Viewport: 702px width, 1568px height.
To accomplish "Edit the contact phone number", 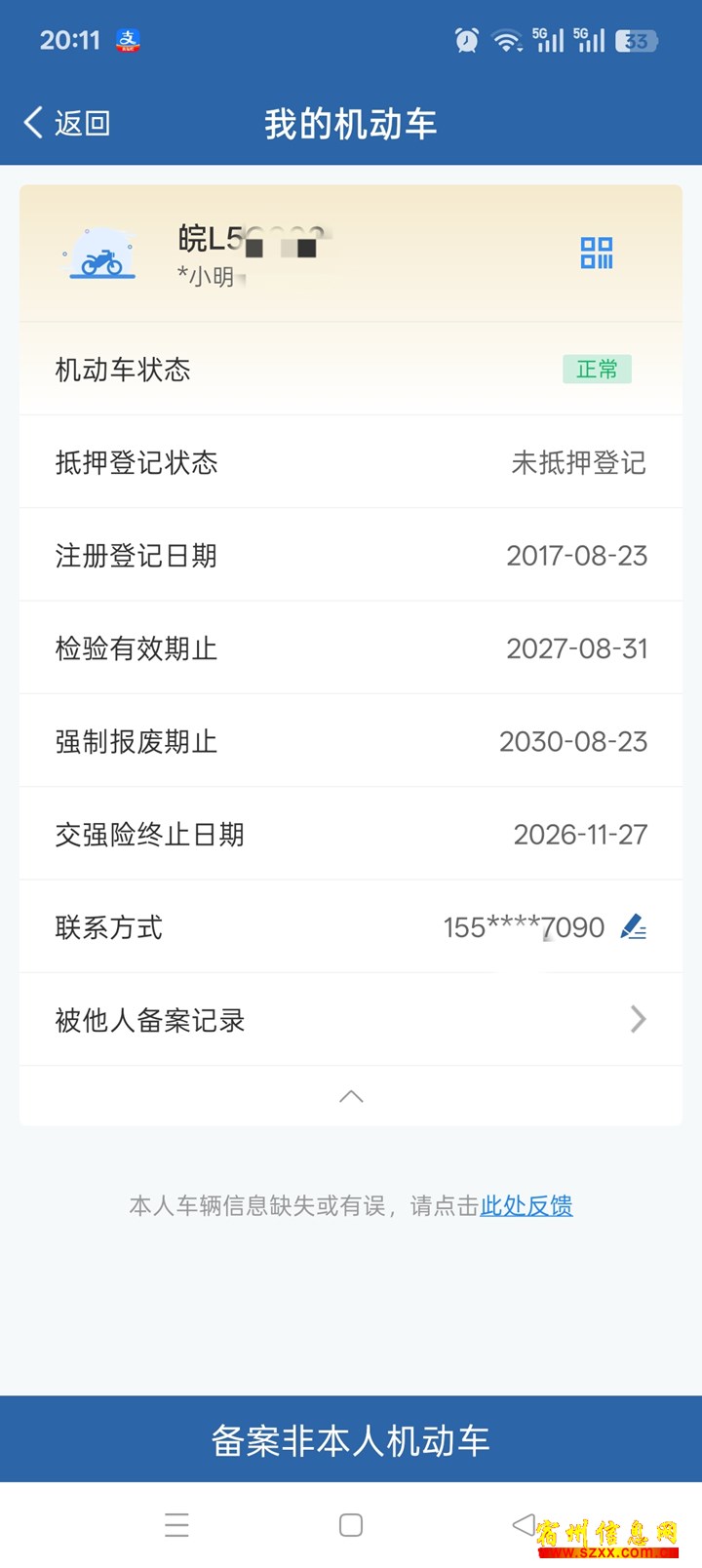I will tap(634, 927).
